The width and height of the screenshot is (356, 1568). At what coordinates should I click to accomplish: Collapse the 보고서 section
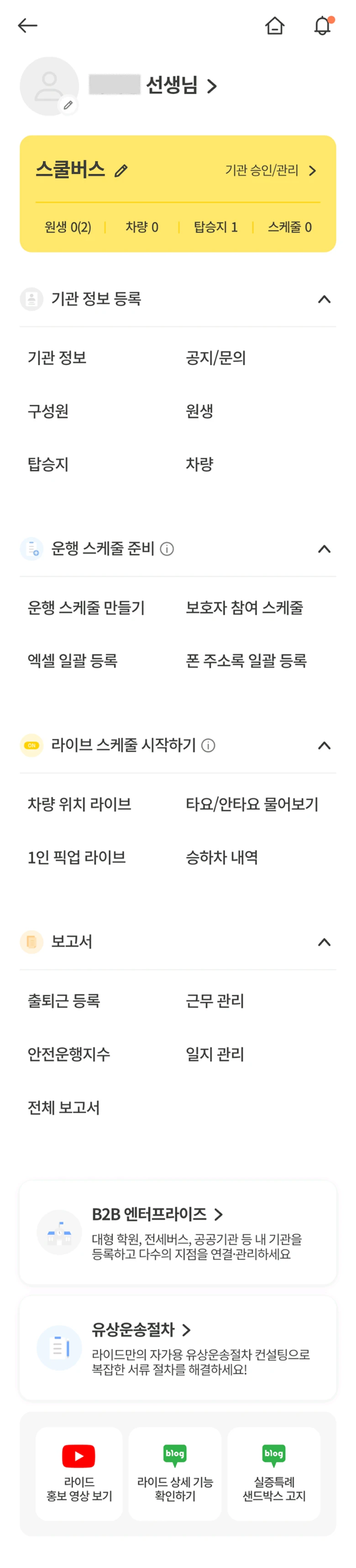point(324,942)
